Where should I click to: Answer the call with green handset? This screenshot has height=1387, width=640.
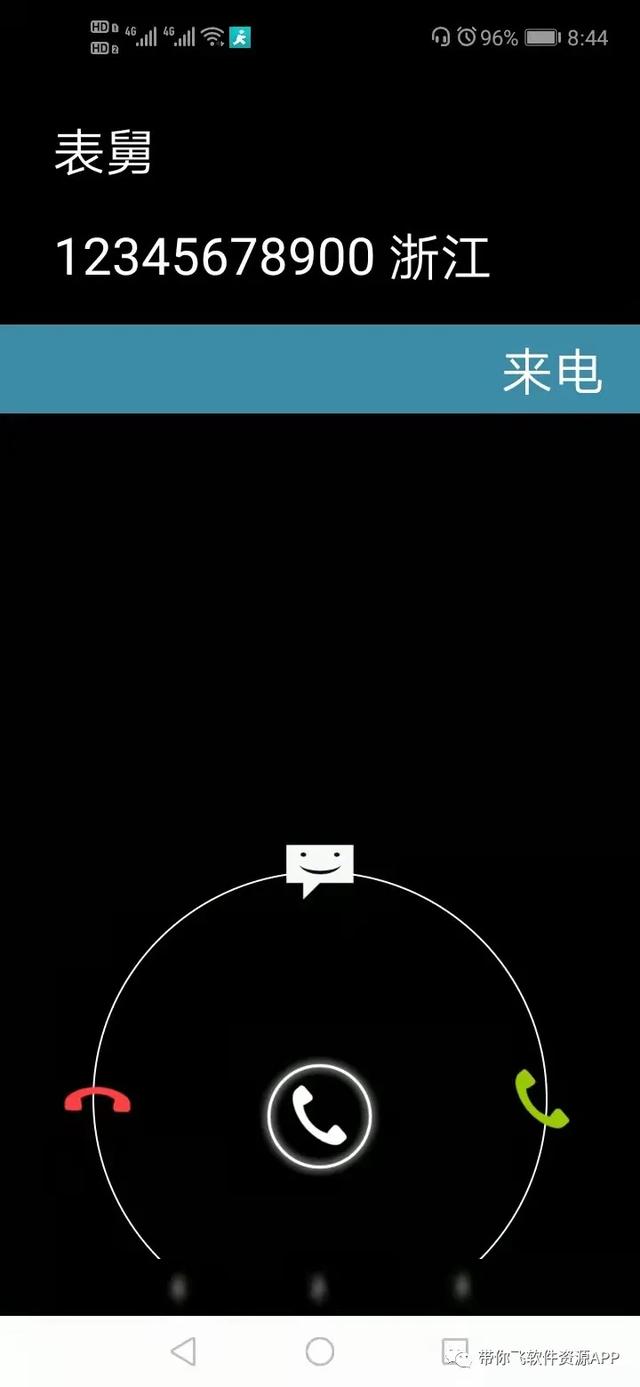541,1098
